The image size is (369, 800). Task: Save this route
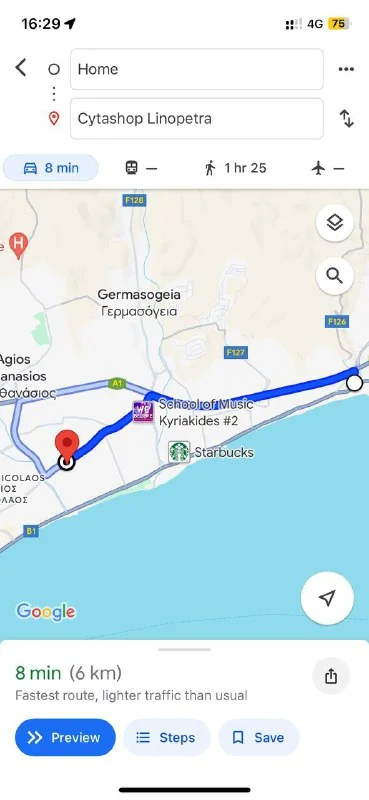pyautogui.click(x=259, y=737)
